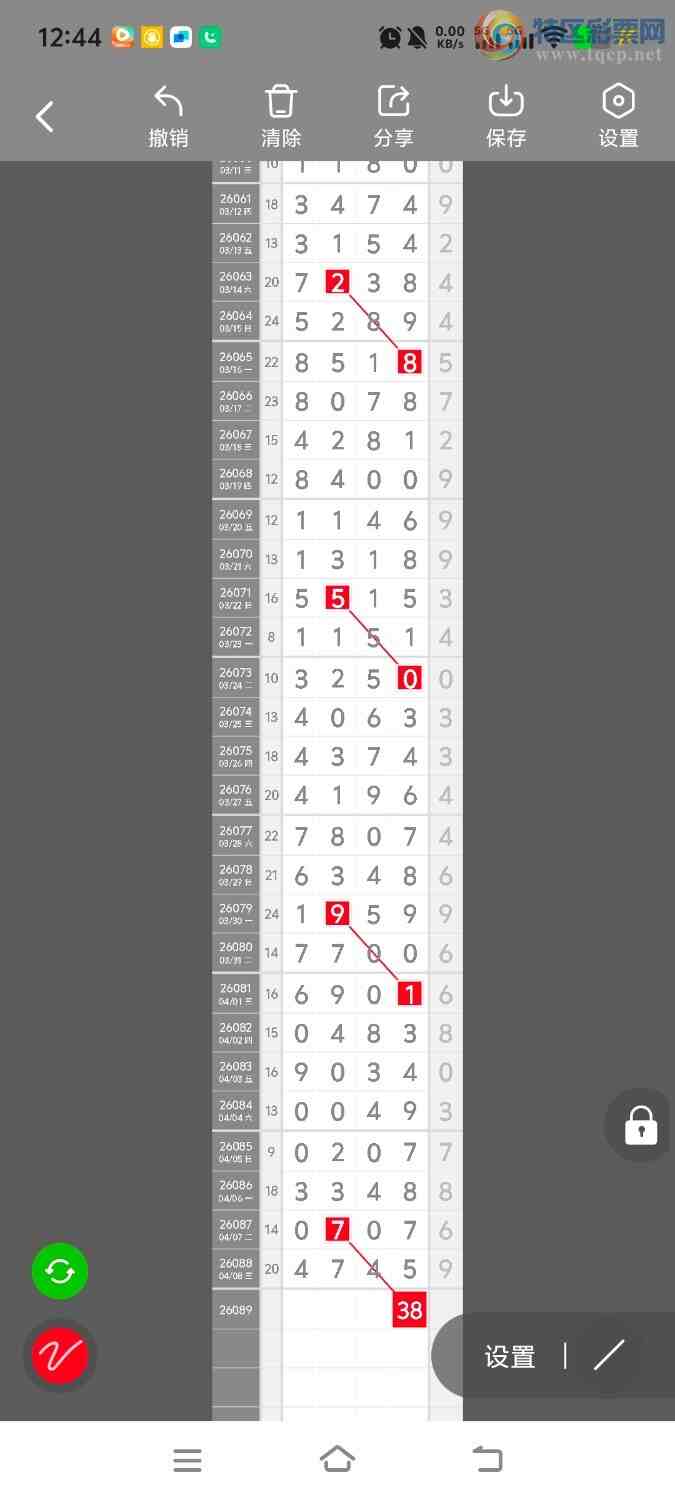
Task: Clear all markings with 清除
Action: click(x=281, y=117)
